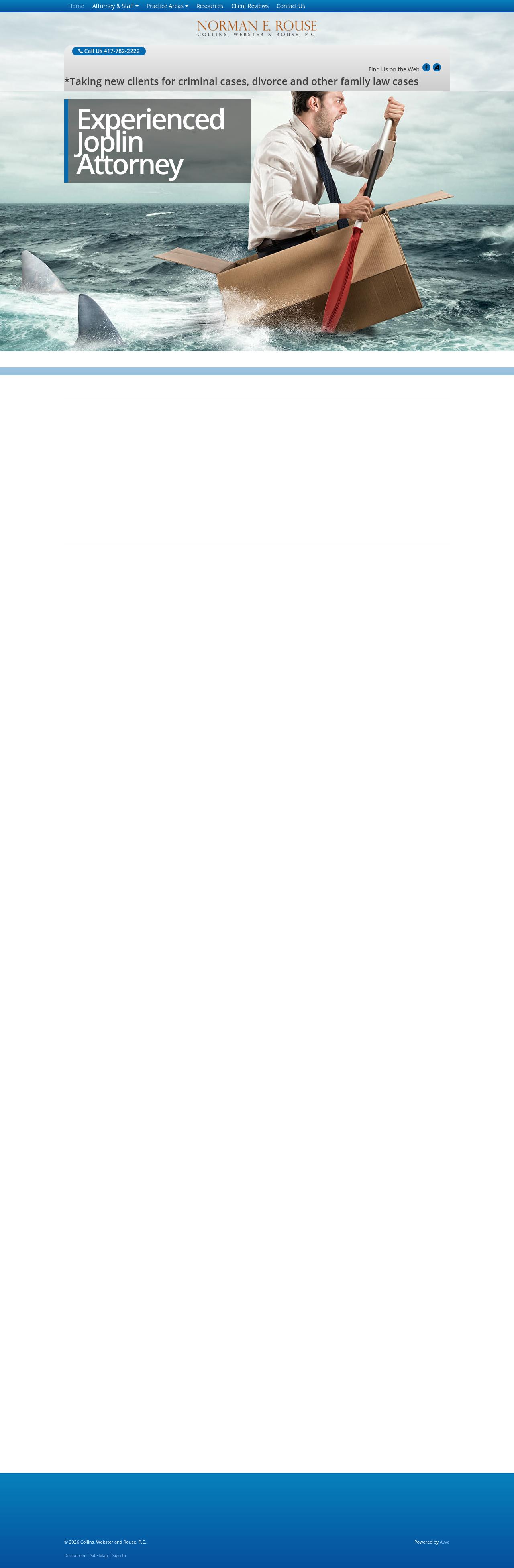Open the Site Map link

click(x=99, y=1555)
